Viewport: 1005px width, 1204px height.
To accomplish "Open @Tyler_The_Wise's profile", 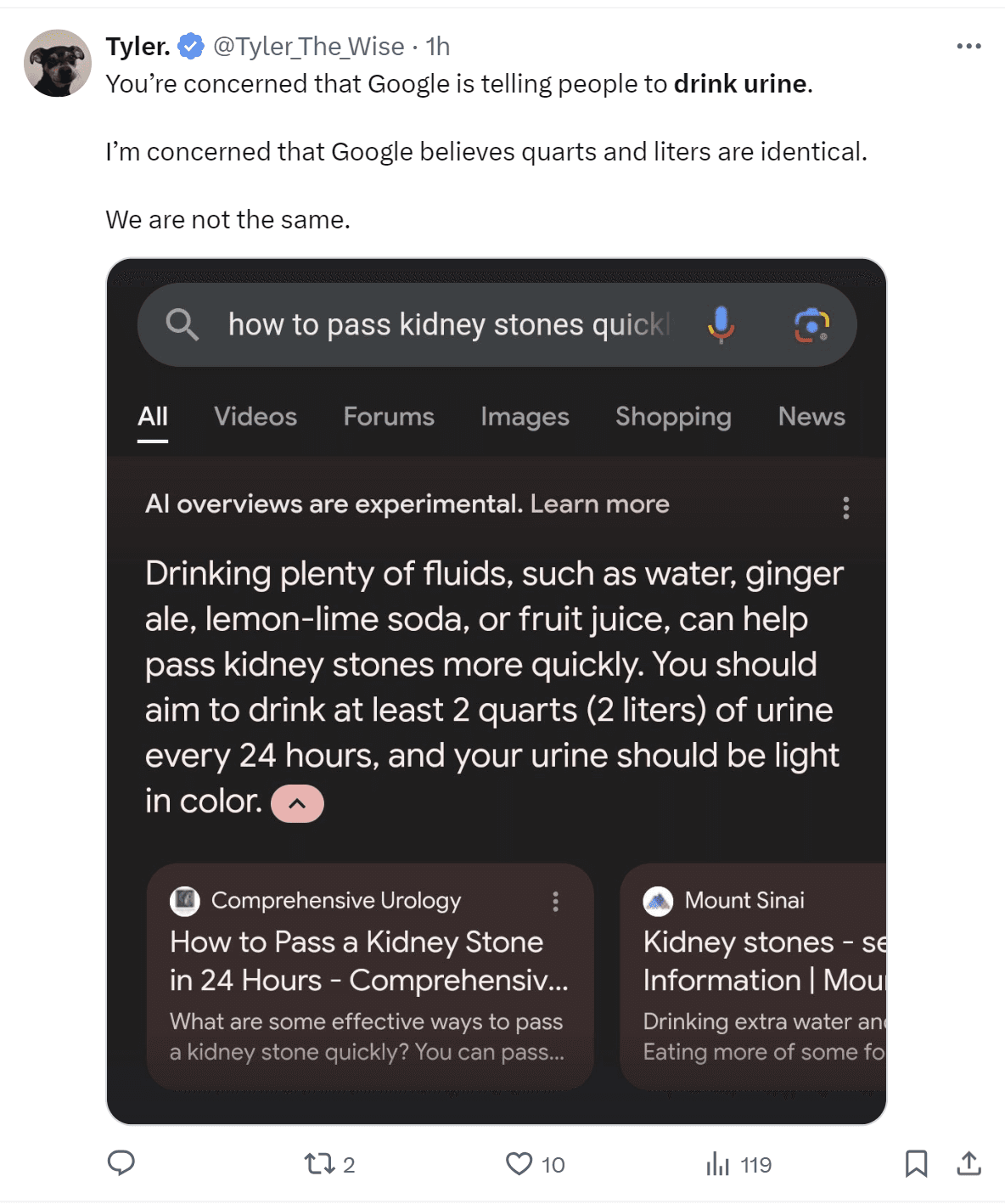I will (x=310, y=47).
